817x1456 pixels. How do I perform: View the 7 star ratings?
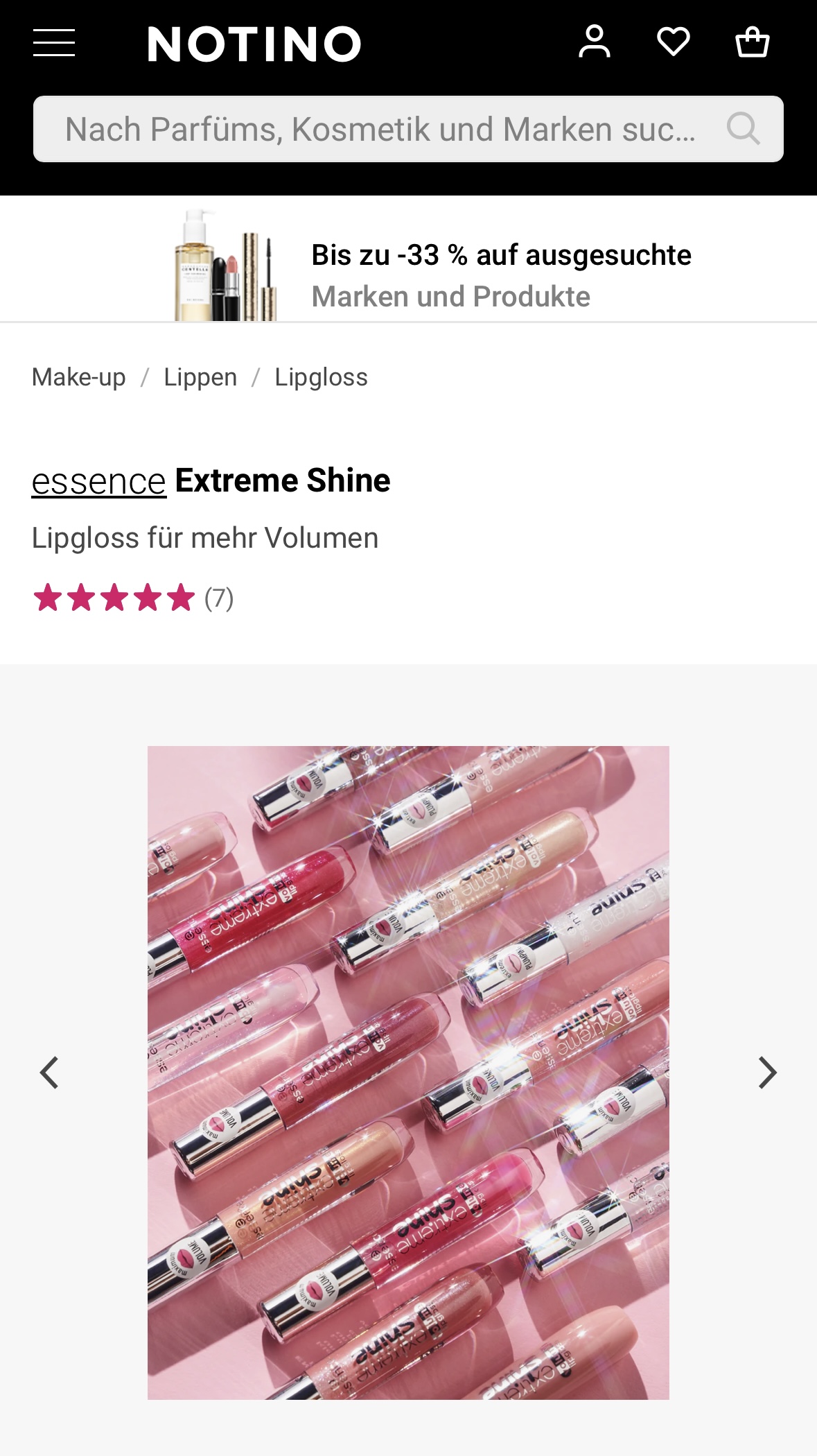click(133, 598)
